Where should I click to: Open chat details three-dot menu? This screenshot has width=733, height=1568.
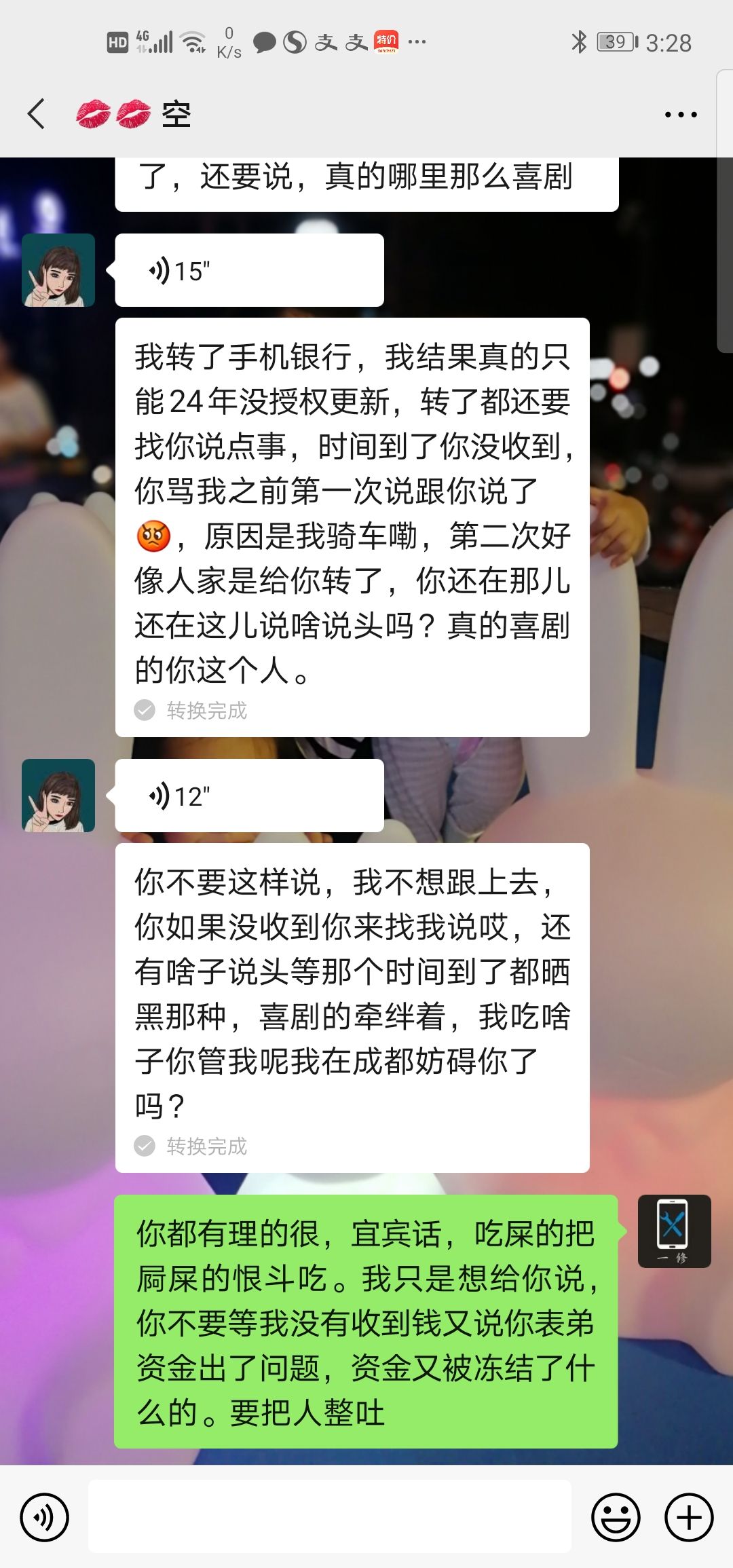tap(680, 115)
